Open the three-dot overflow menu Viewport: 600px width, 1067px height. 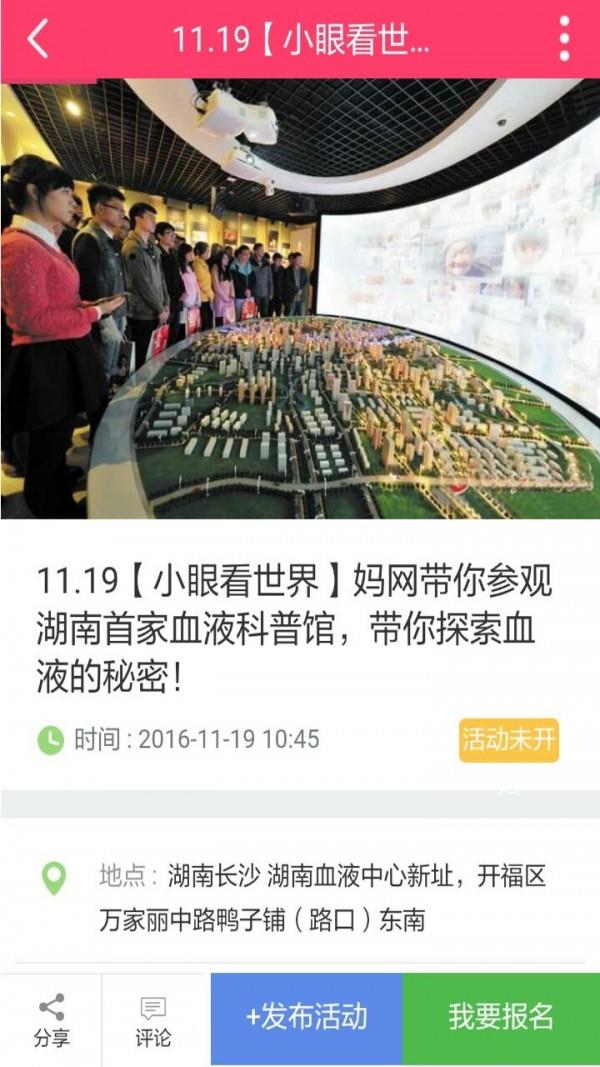(565, 40)
